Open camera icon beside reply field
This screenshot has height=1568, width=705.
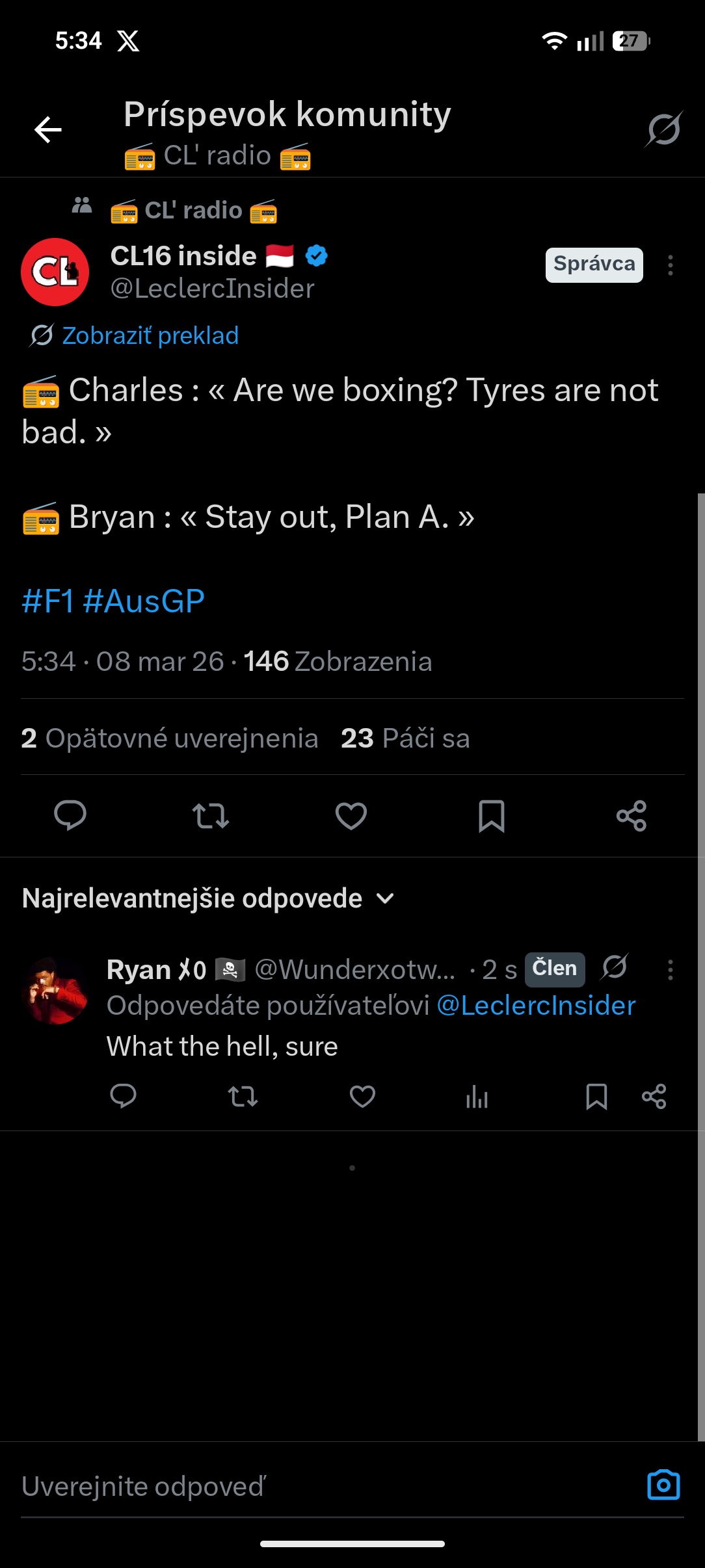(x=663, y=1485)
